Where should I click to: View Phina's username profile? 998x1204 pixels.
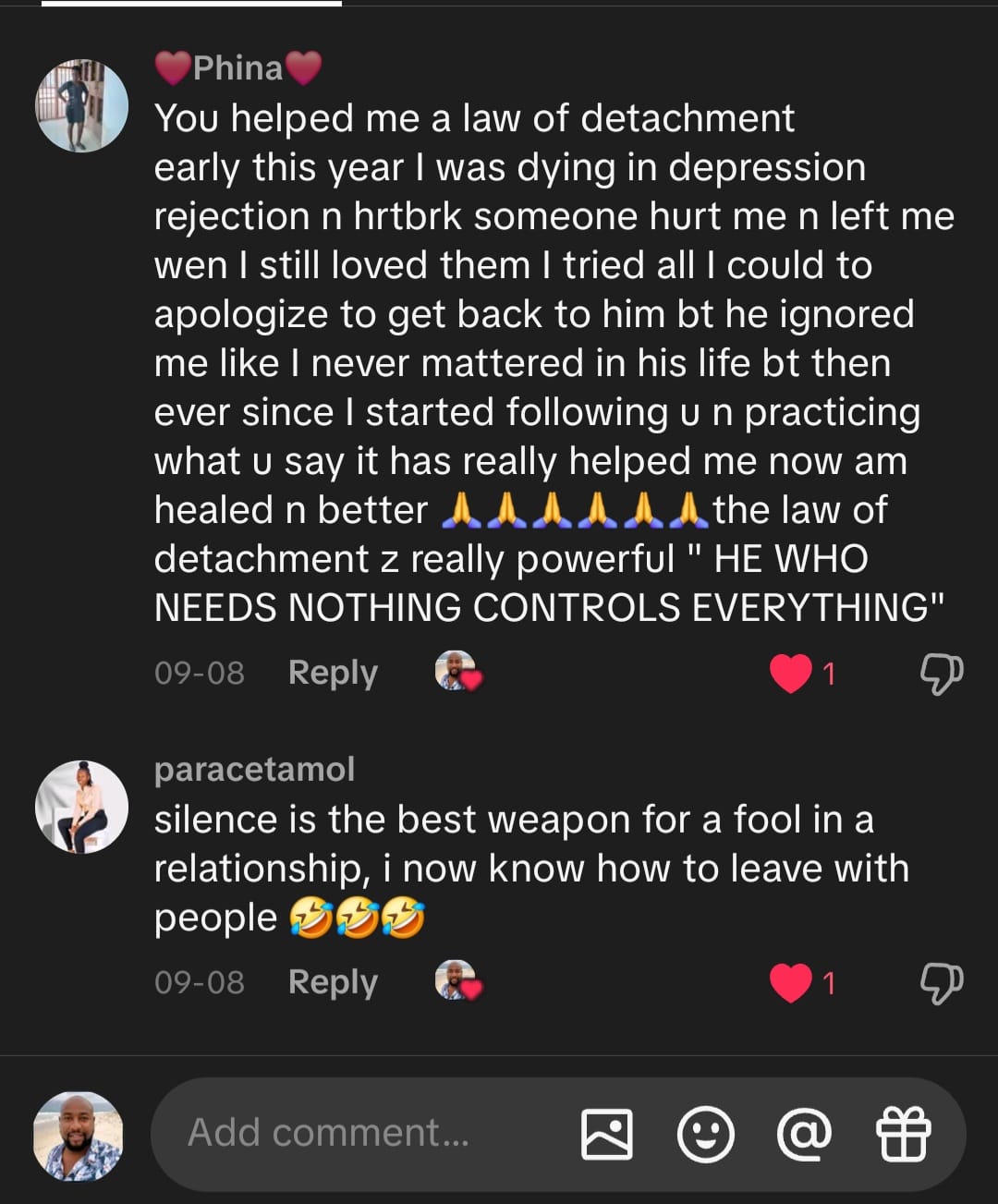point(237,67)
